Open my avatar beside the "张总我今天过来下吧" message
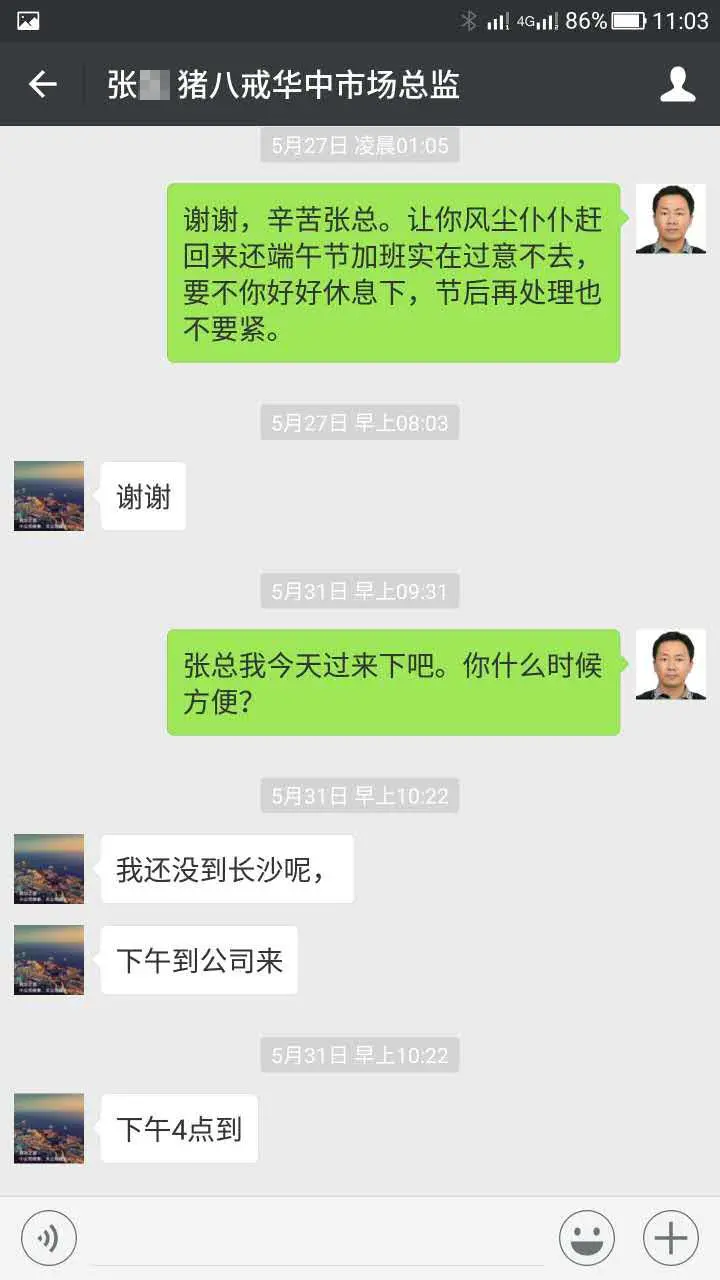Image resolution: width=720 pixels, height=1280 pixels. [670, 664]
